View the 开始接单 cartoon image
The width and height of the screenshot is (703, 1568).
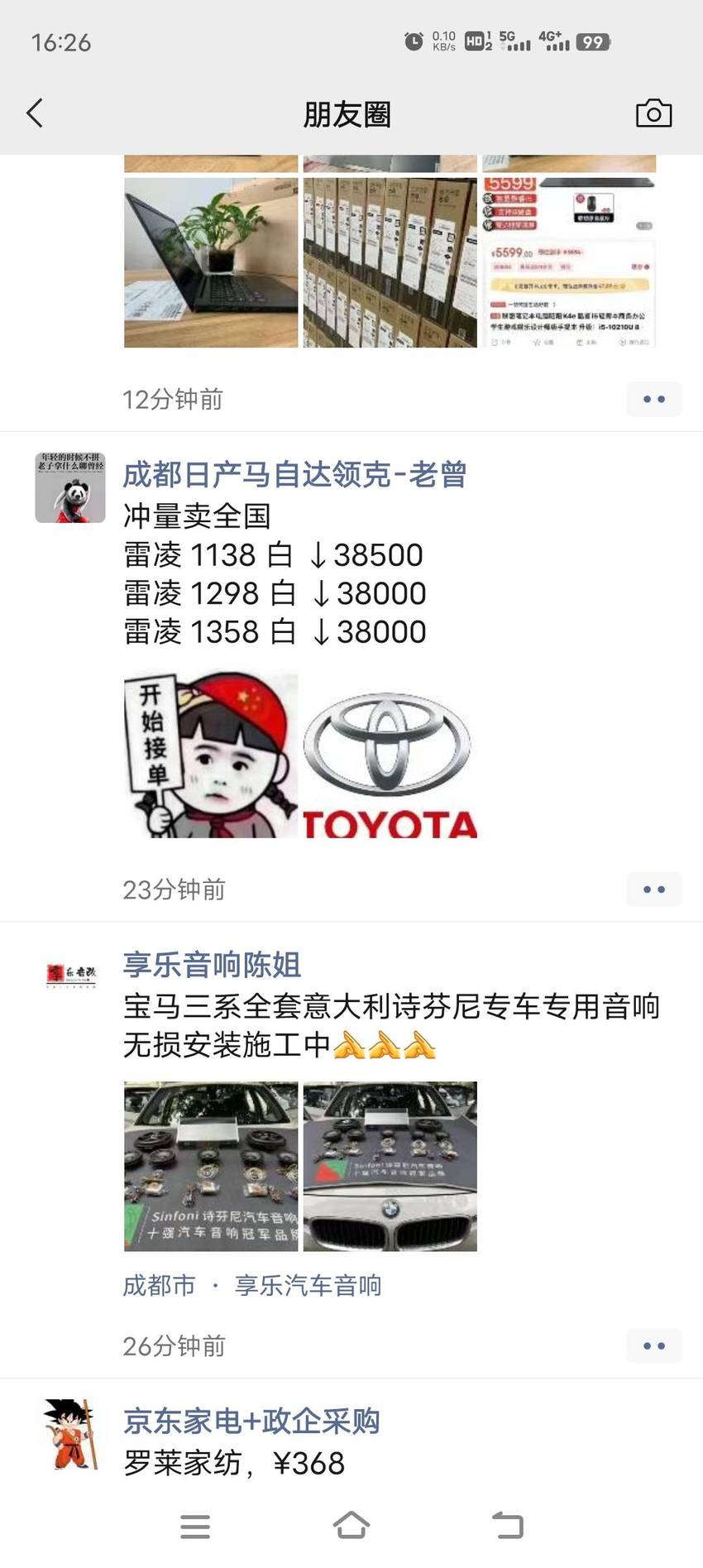[211, 754]
